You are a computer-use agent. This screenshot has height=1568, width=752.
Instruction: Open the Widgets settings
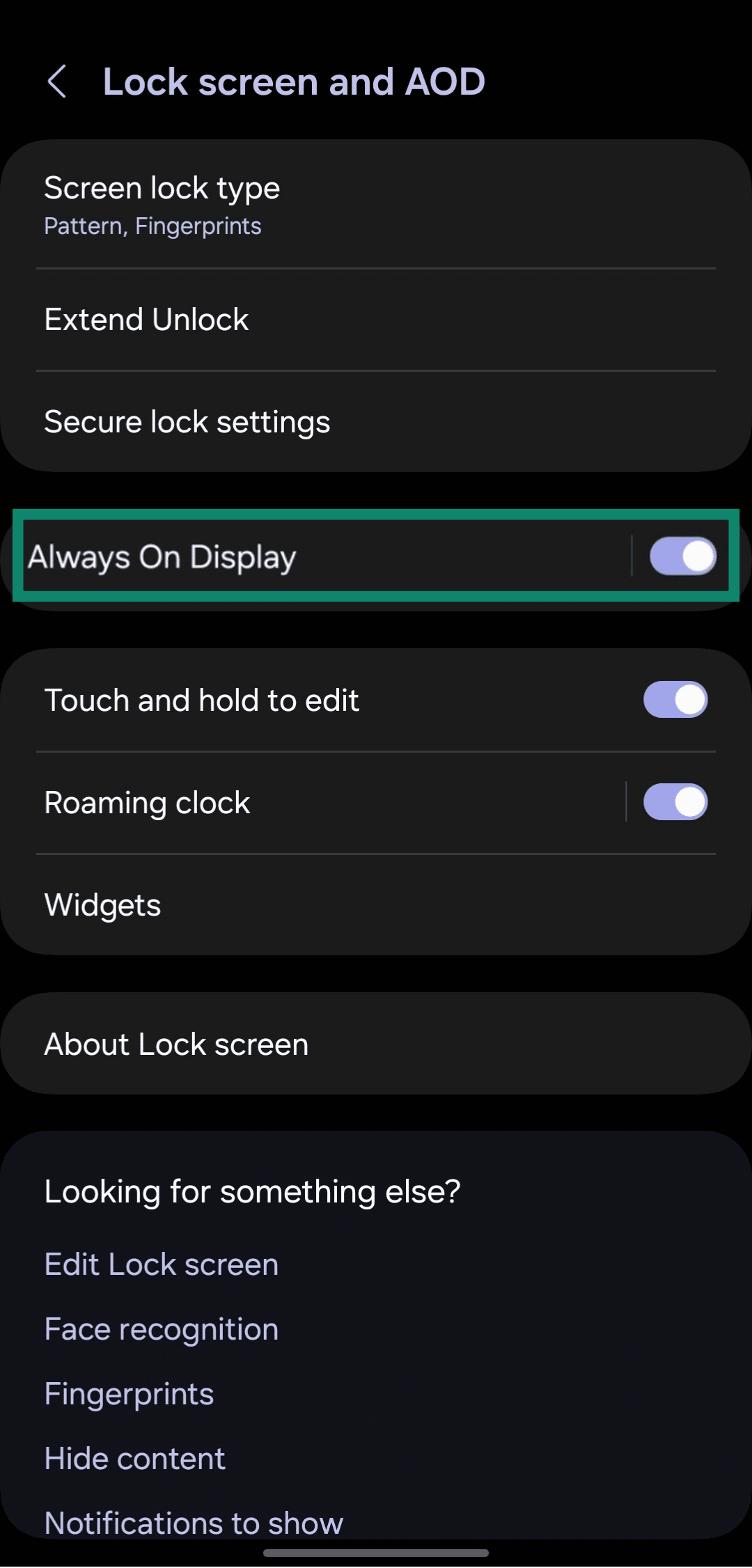click(102, 904)
